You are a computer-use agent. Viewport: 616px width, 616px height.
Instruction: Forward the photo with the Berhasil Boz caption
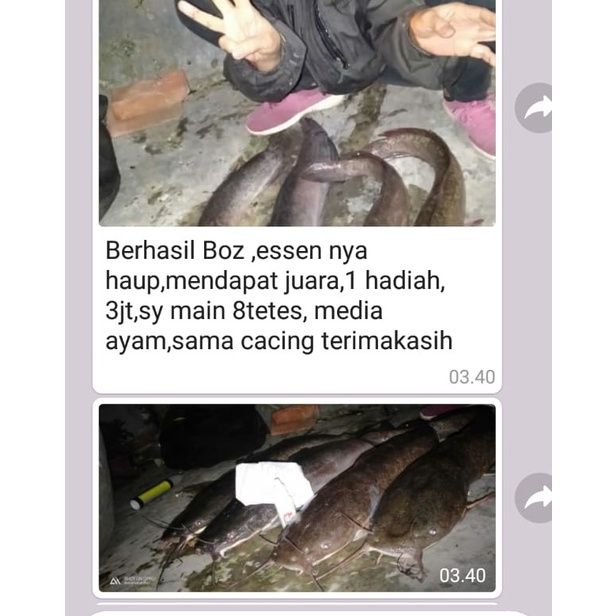tap(538, 109)
